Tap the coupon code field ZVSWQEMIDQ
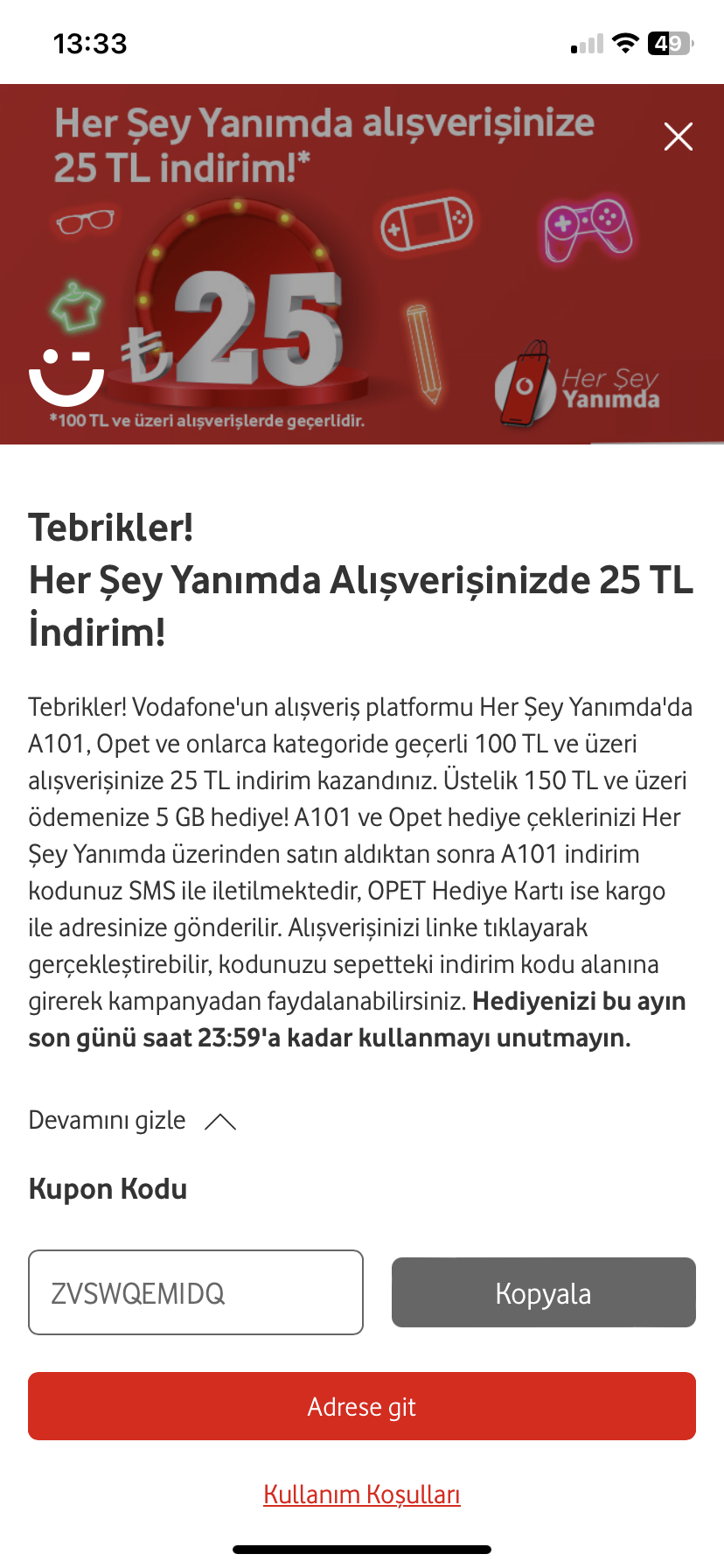This screenshot has width=724, height=1568. pyautogui.click(x=196, y=1292)
